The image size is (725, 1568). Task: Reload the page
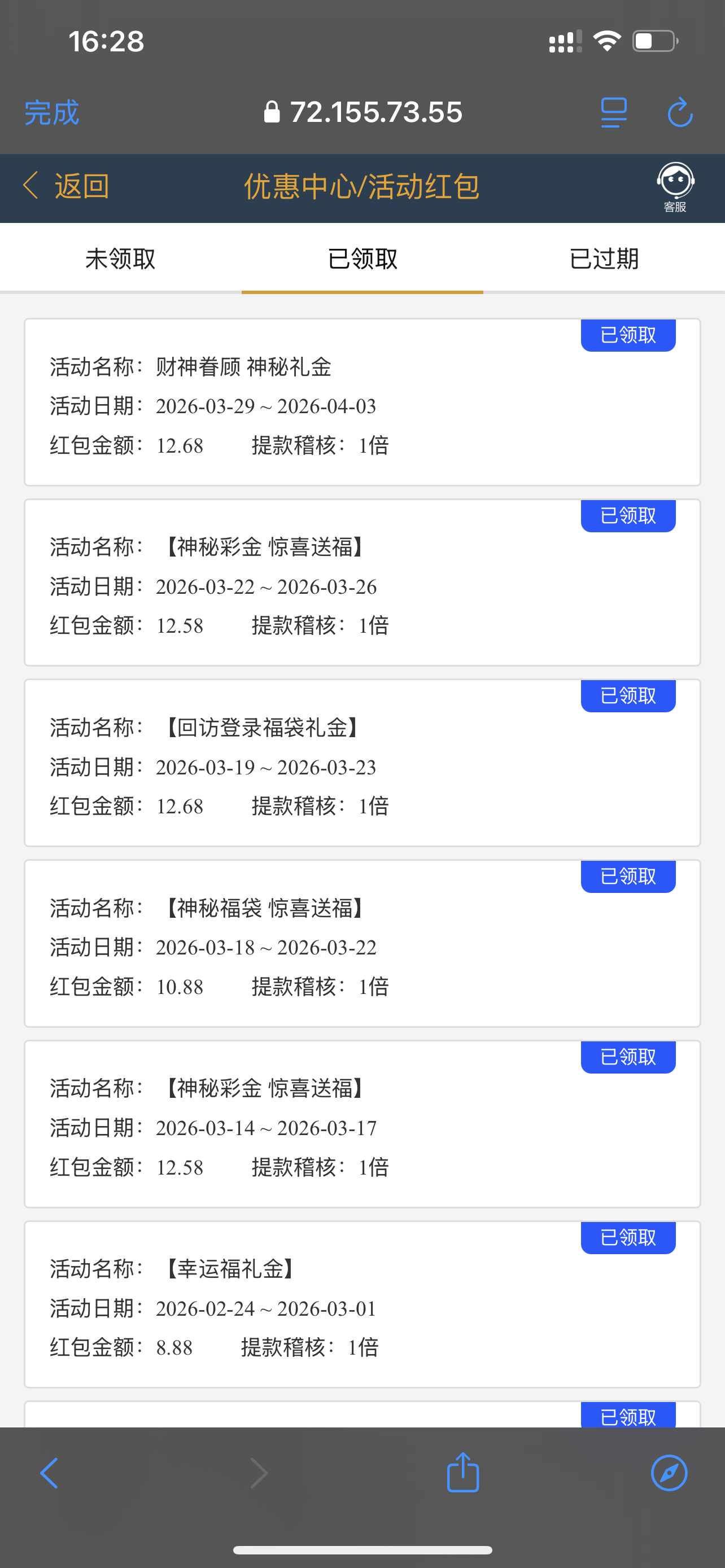coord(679,113)
